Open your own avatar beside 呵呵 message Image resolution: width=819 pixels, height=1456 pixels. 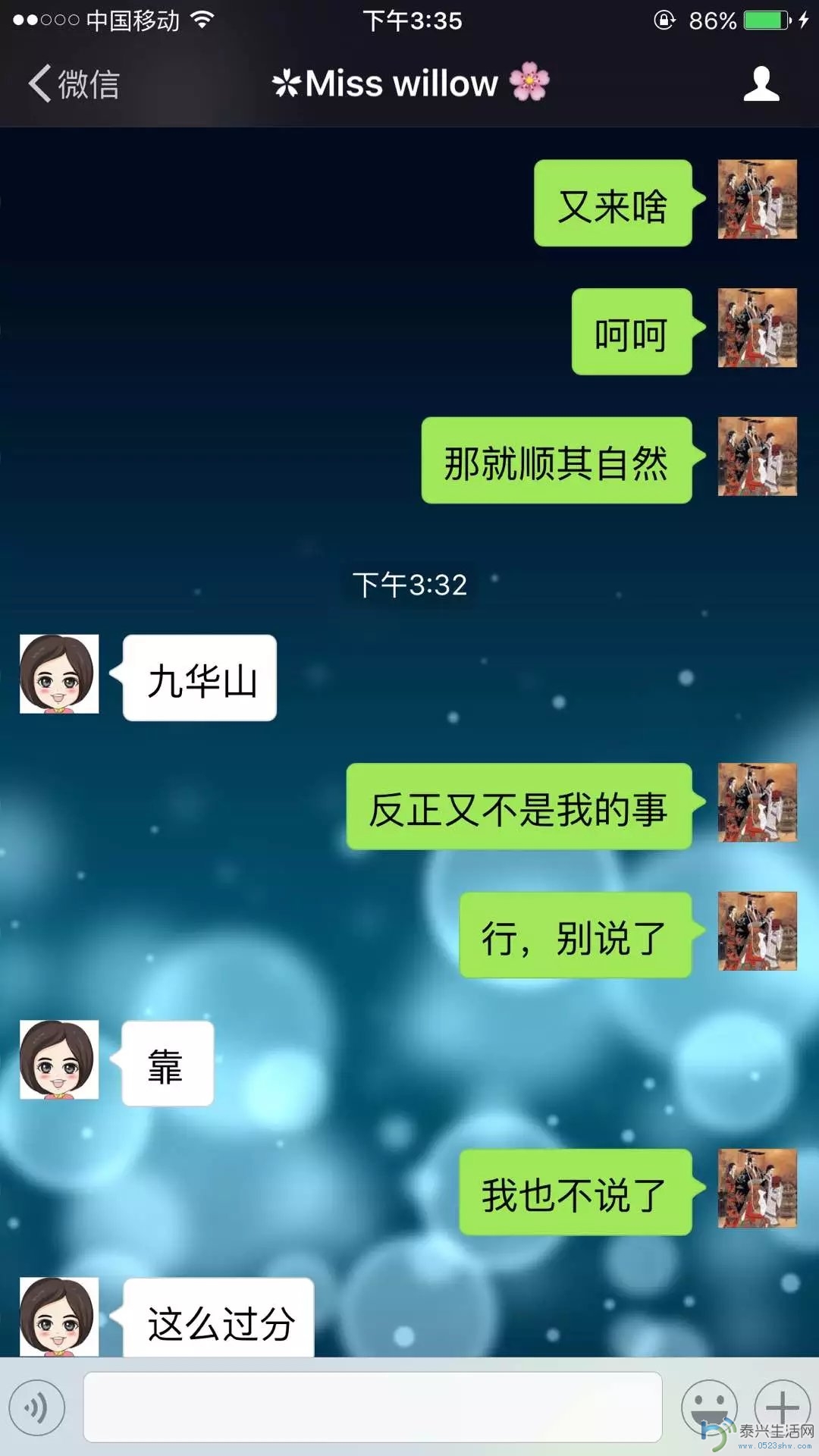(757, 328)
